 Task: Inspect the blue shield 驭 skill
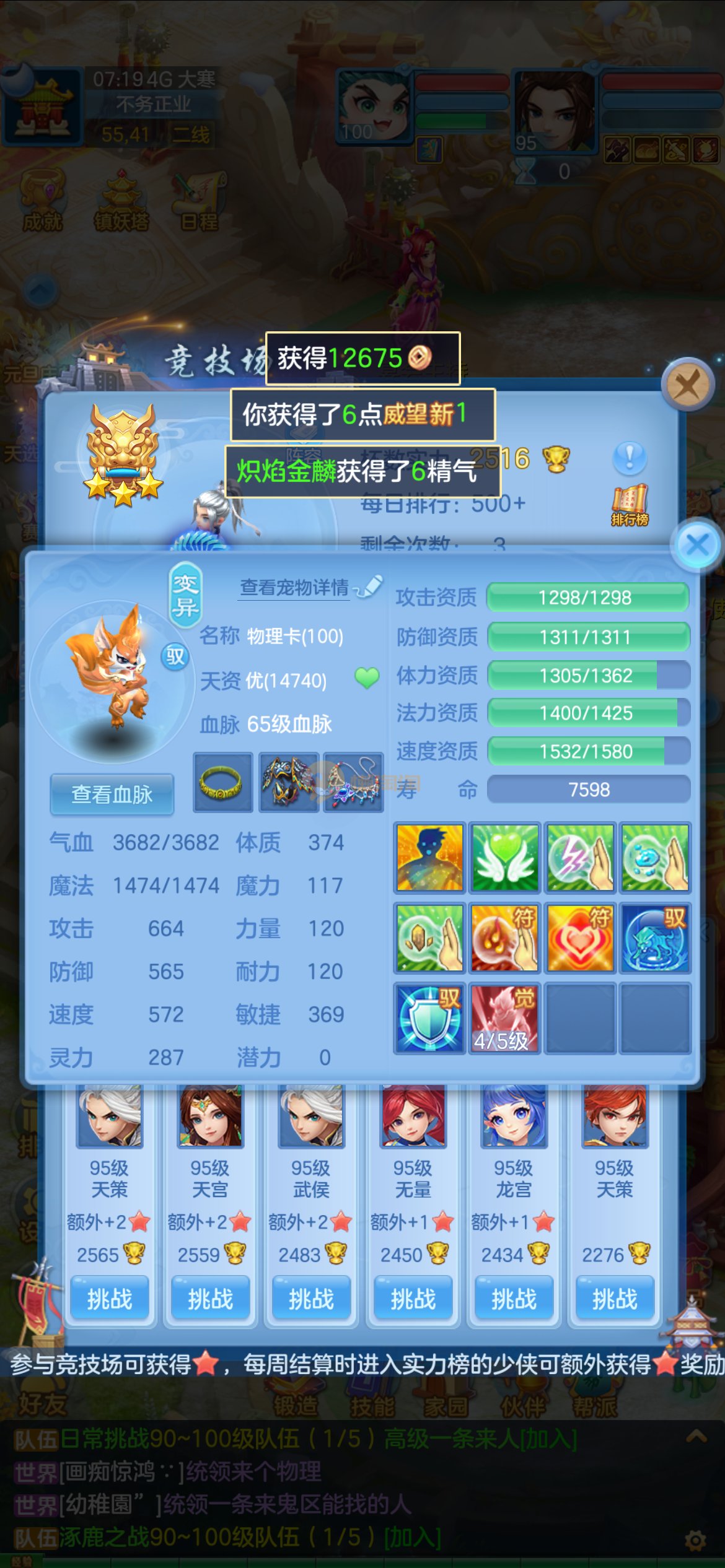tap(429, 1017)
